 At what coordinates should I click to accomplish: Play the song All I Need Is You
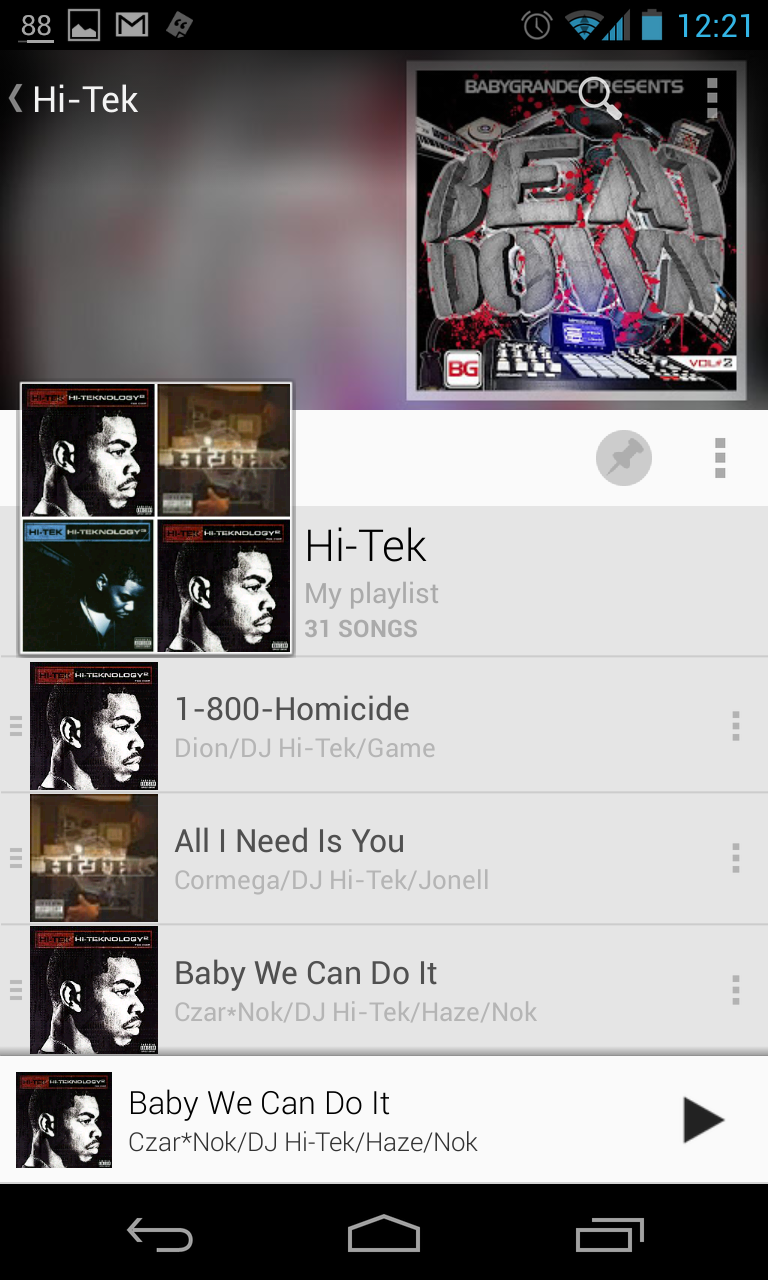(x=384, y=858)
